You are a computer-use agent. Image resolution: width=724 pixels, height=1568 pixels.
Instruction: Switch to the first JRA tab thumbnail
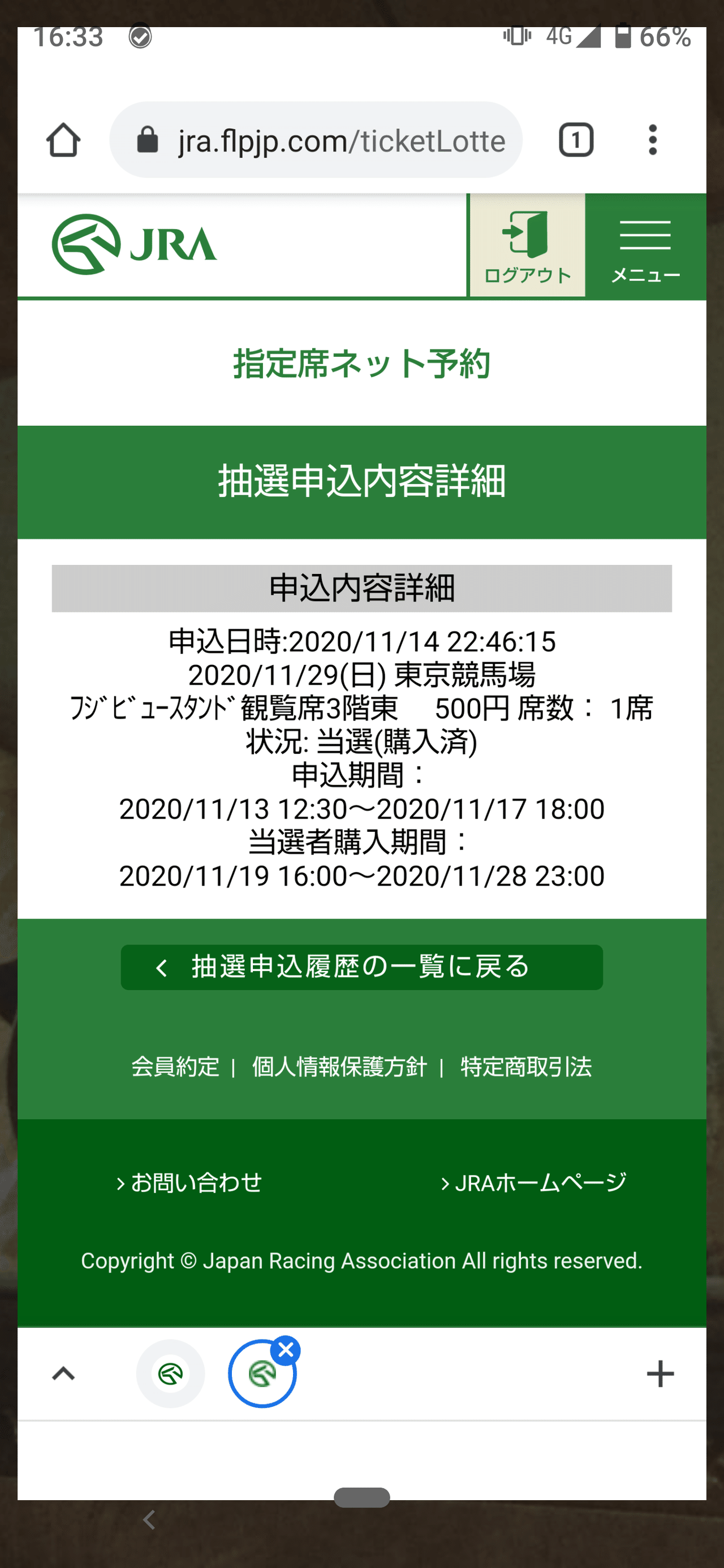click(x=170, y=1374)
